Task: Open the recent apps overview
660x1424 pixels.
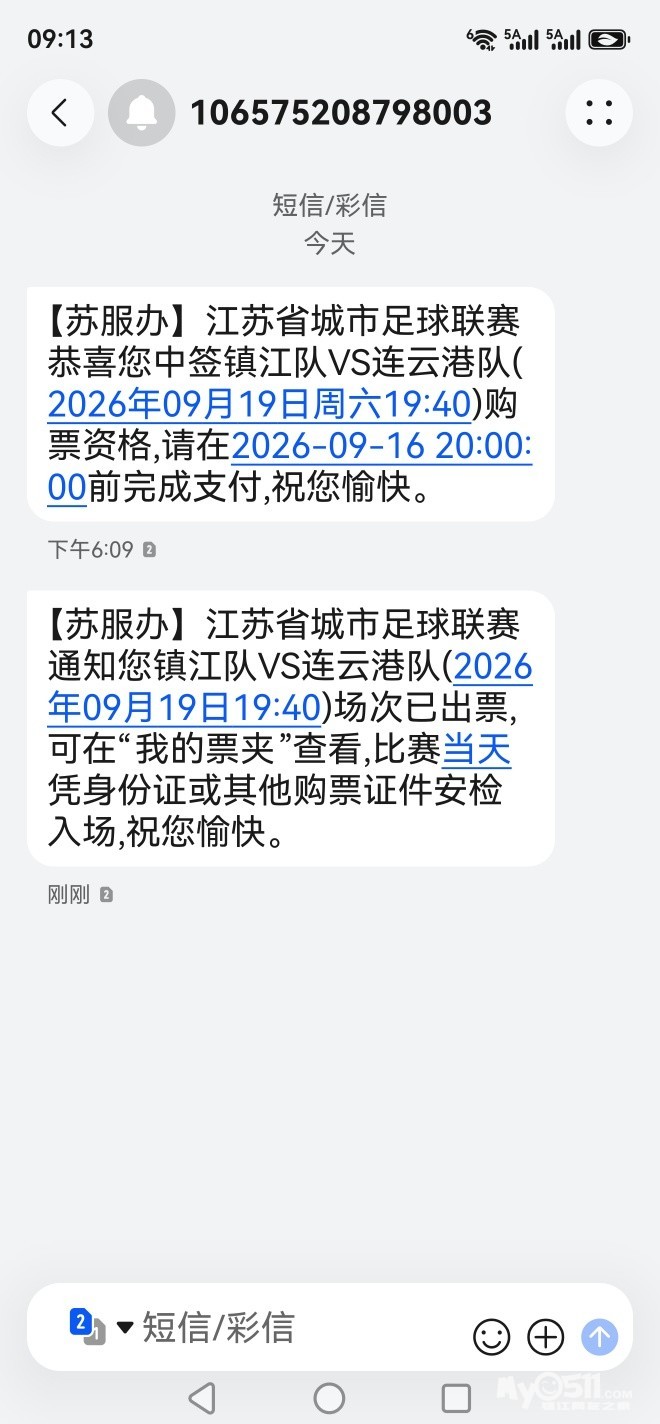Action: (456, 1397)
